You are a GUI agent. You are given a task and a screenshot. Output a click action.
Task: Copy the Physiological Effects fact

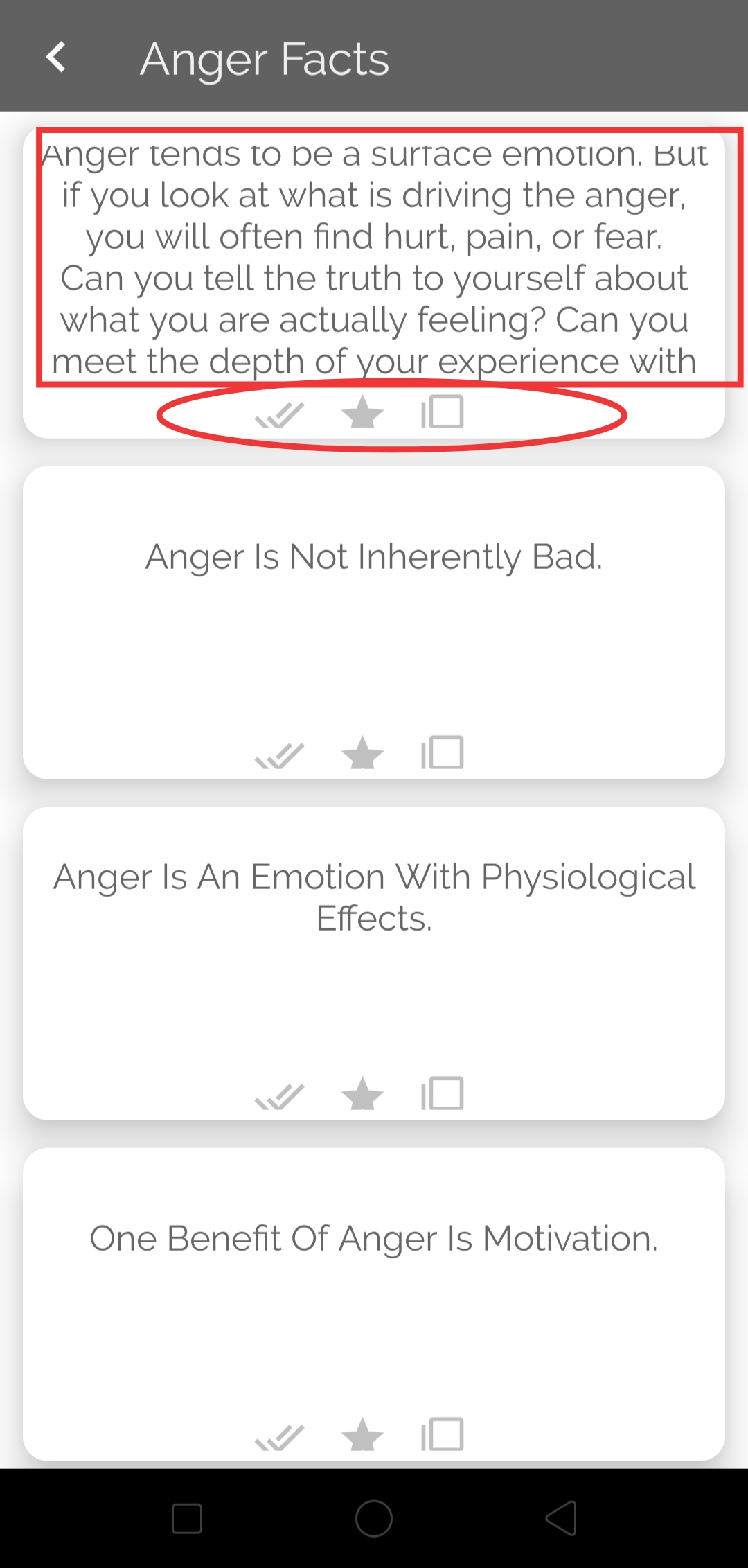(443, 1093)
